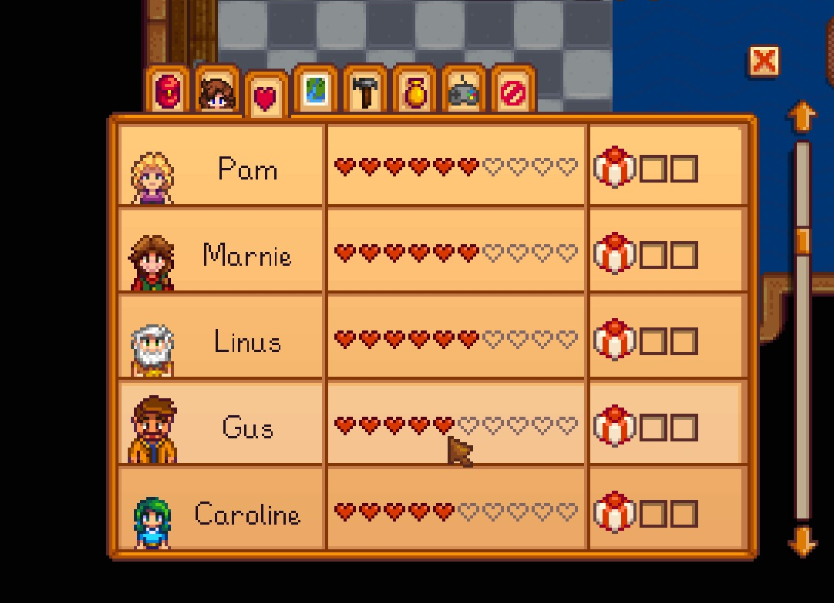Viewport: 834px width, 603px height.
Task: Switch to the character skills tab
Action: 217,94
